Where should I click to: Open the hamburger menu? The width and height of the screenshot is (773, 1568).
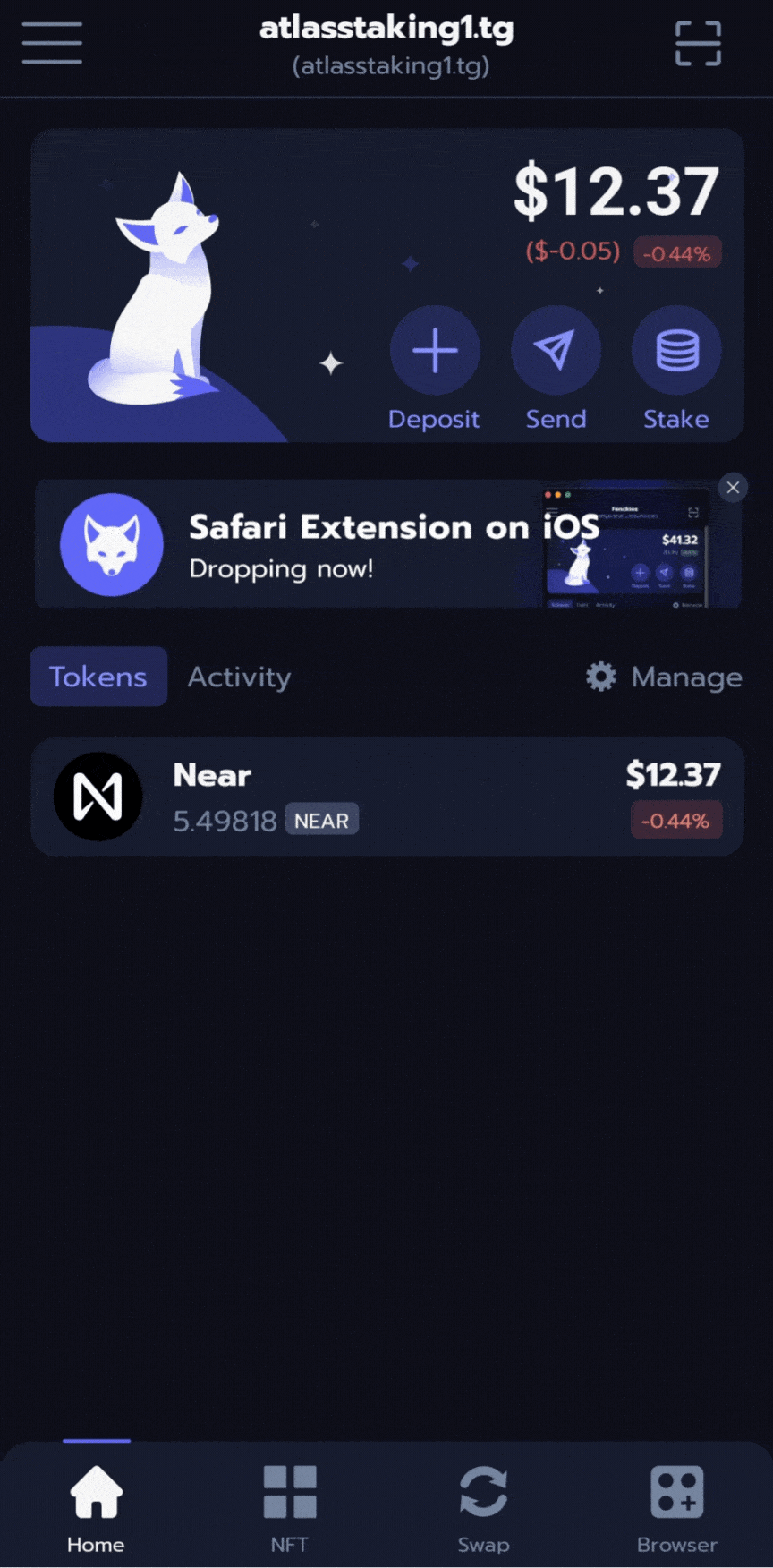(x=51, y=42)
